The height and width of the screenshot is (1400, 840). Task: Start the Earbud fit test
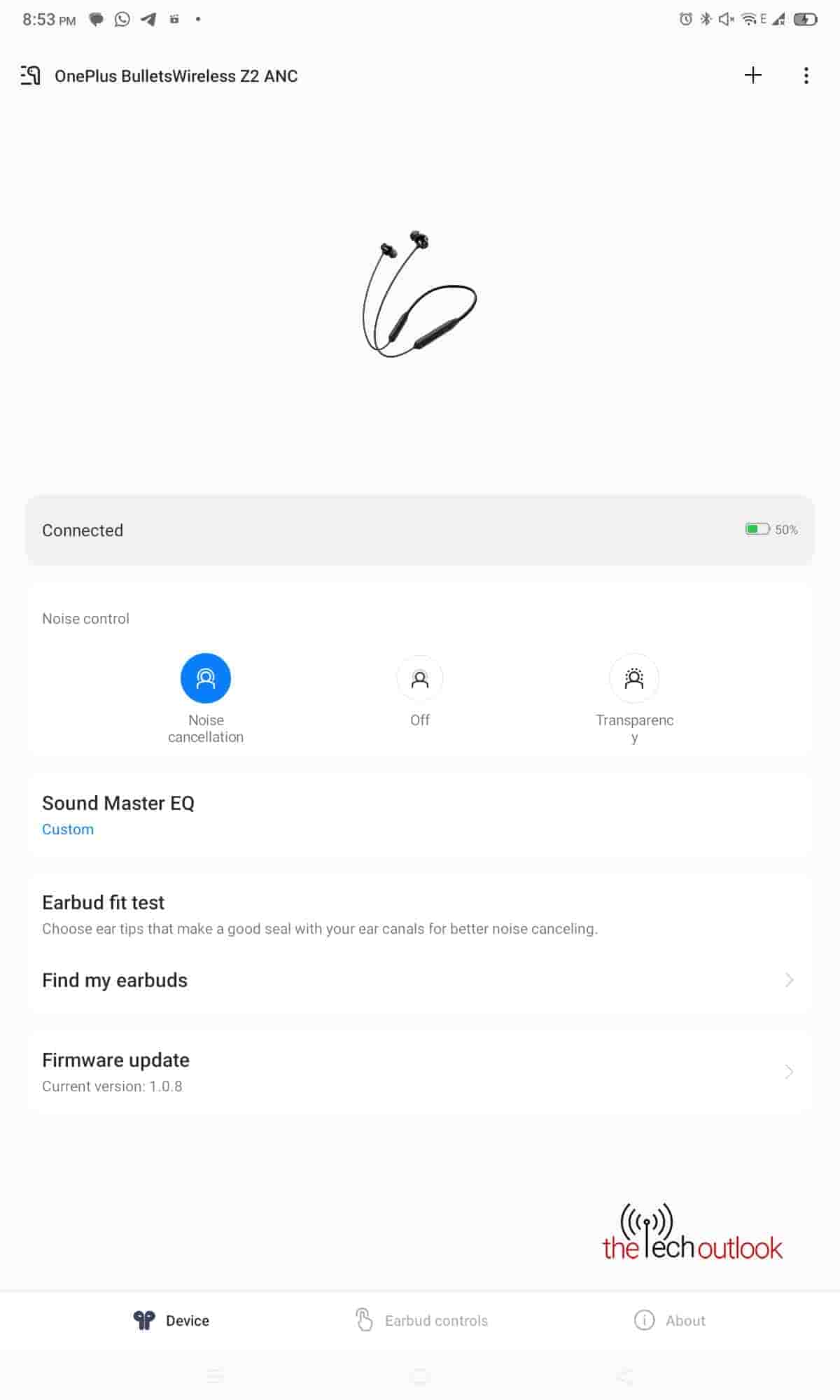[x=420, y=914]
